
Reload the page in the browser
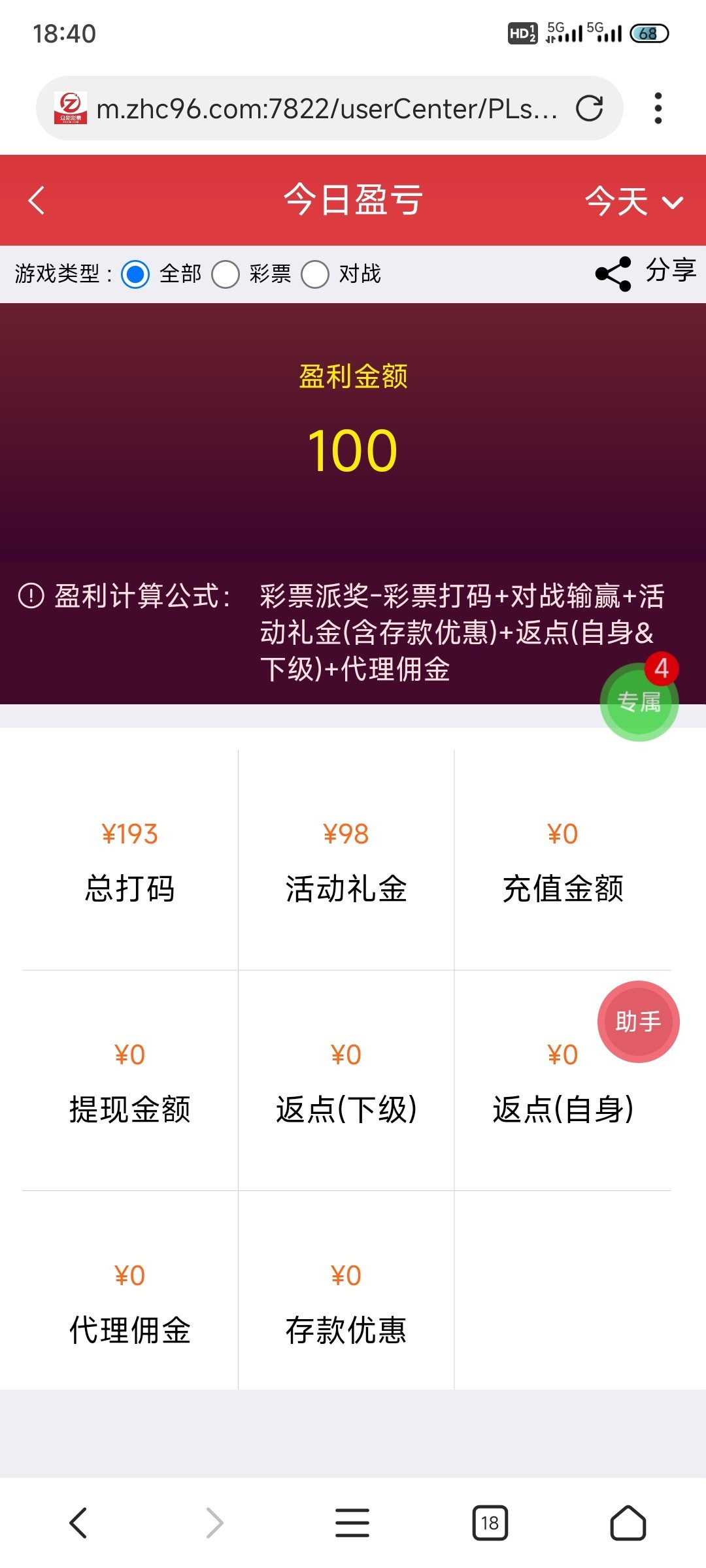[x=589, y=108]
